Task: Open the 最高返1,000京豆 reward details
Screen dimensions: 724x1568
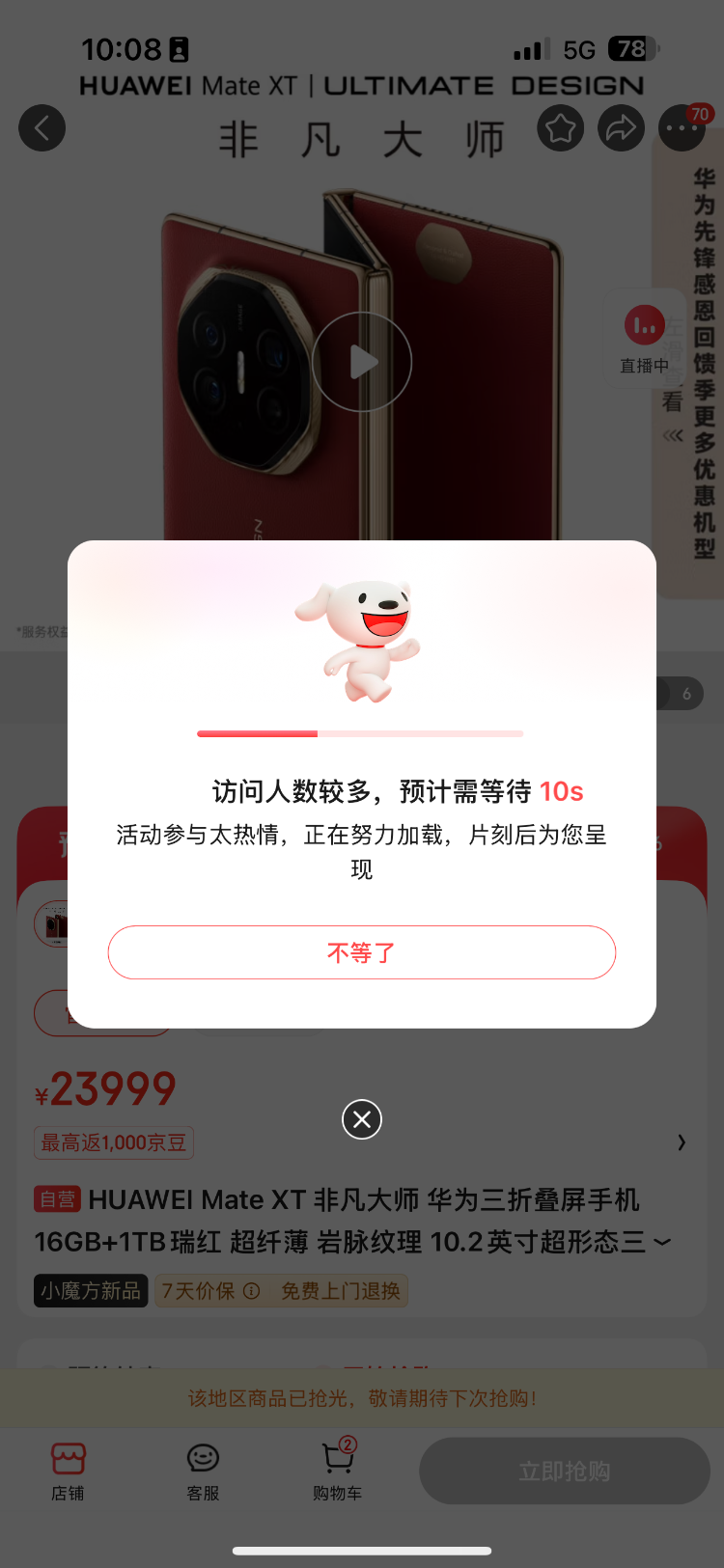Action: click(x=114, y=1143)
